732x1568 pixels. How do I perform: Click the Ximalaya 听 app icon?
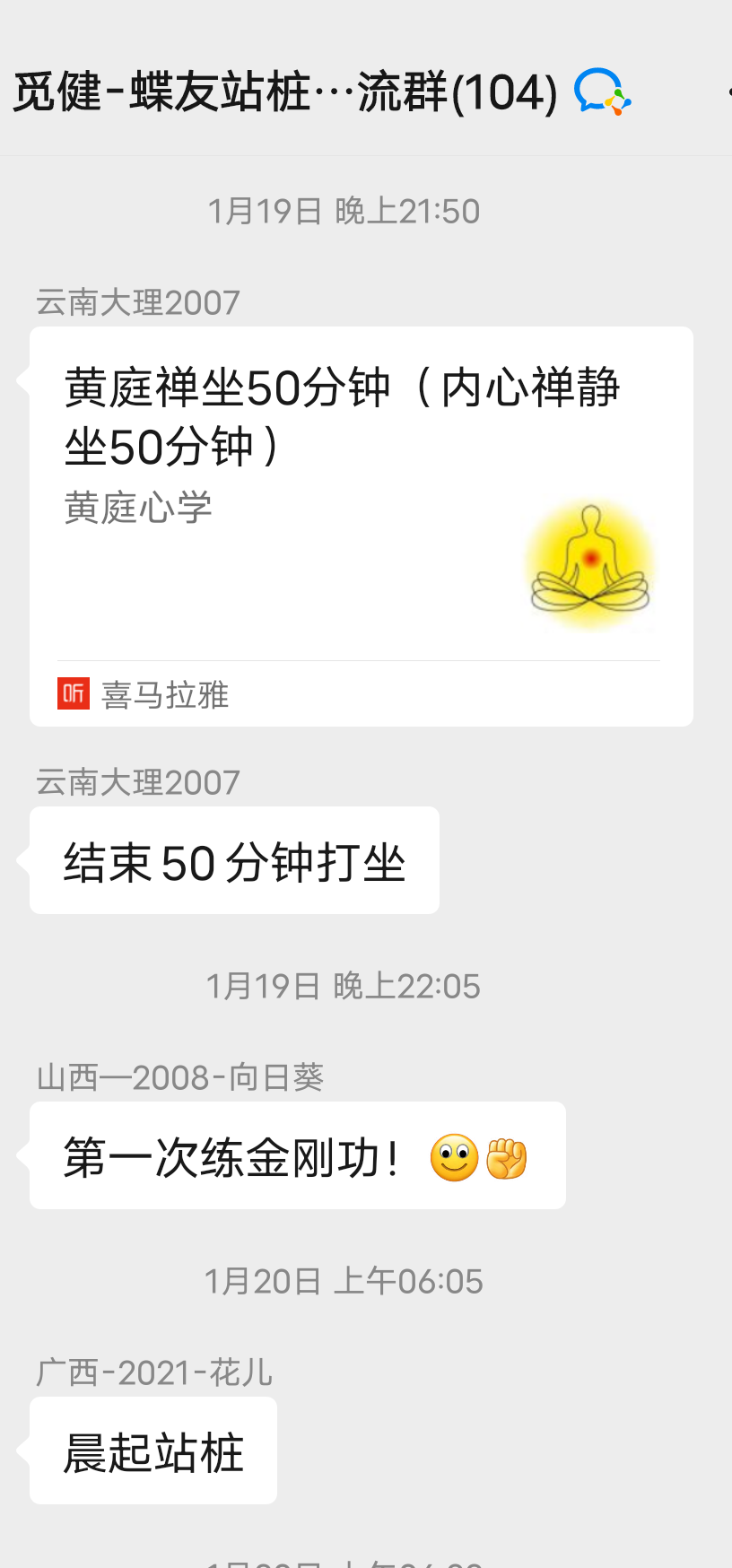point(74,694)
